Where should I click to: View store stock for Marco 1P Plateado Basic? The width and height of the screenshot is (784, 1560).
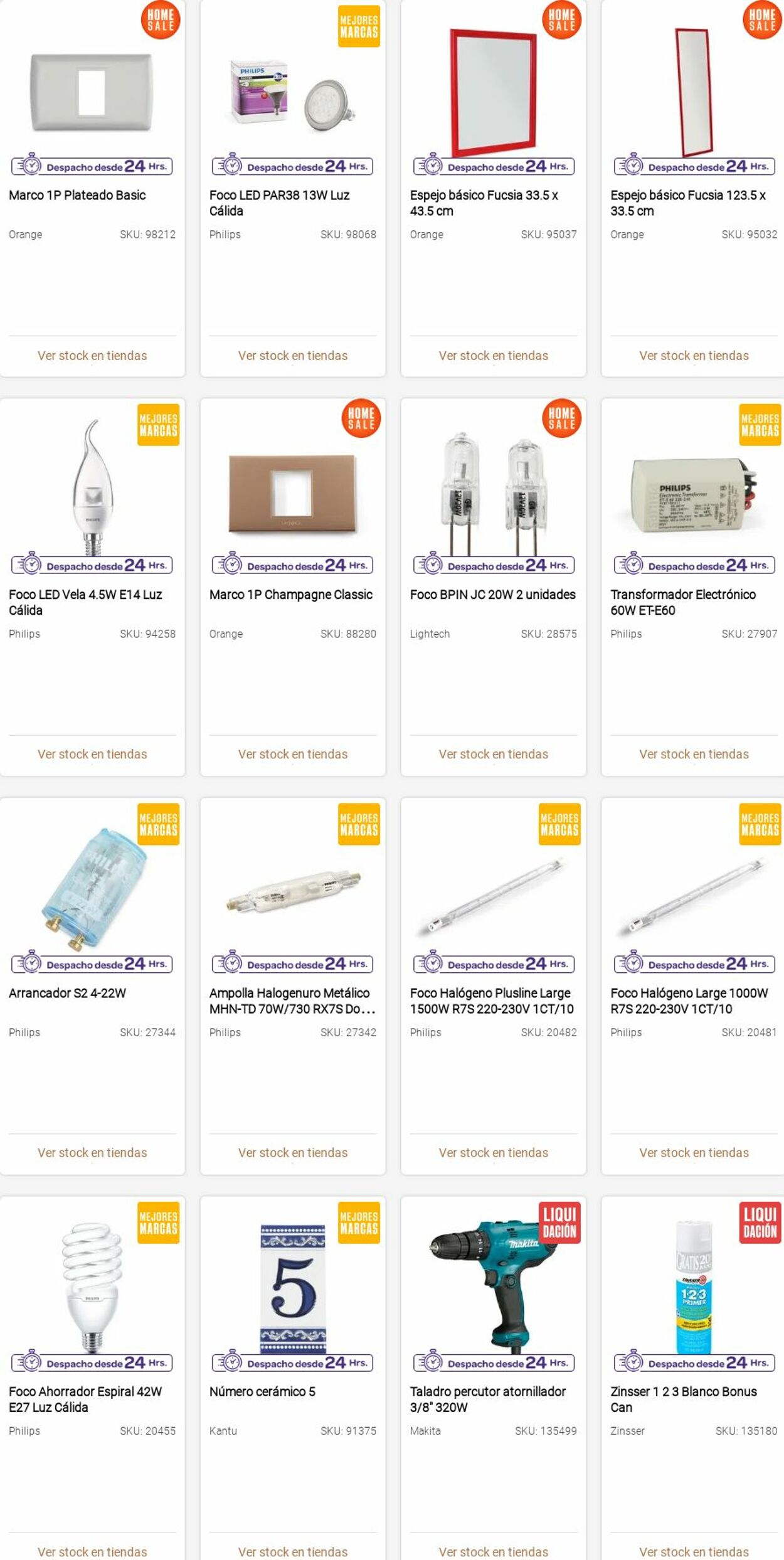click(x=92, y=356)
